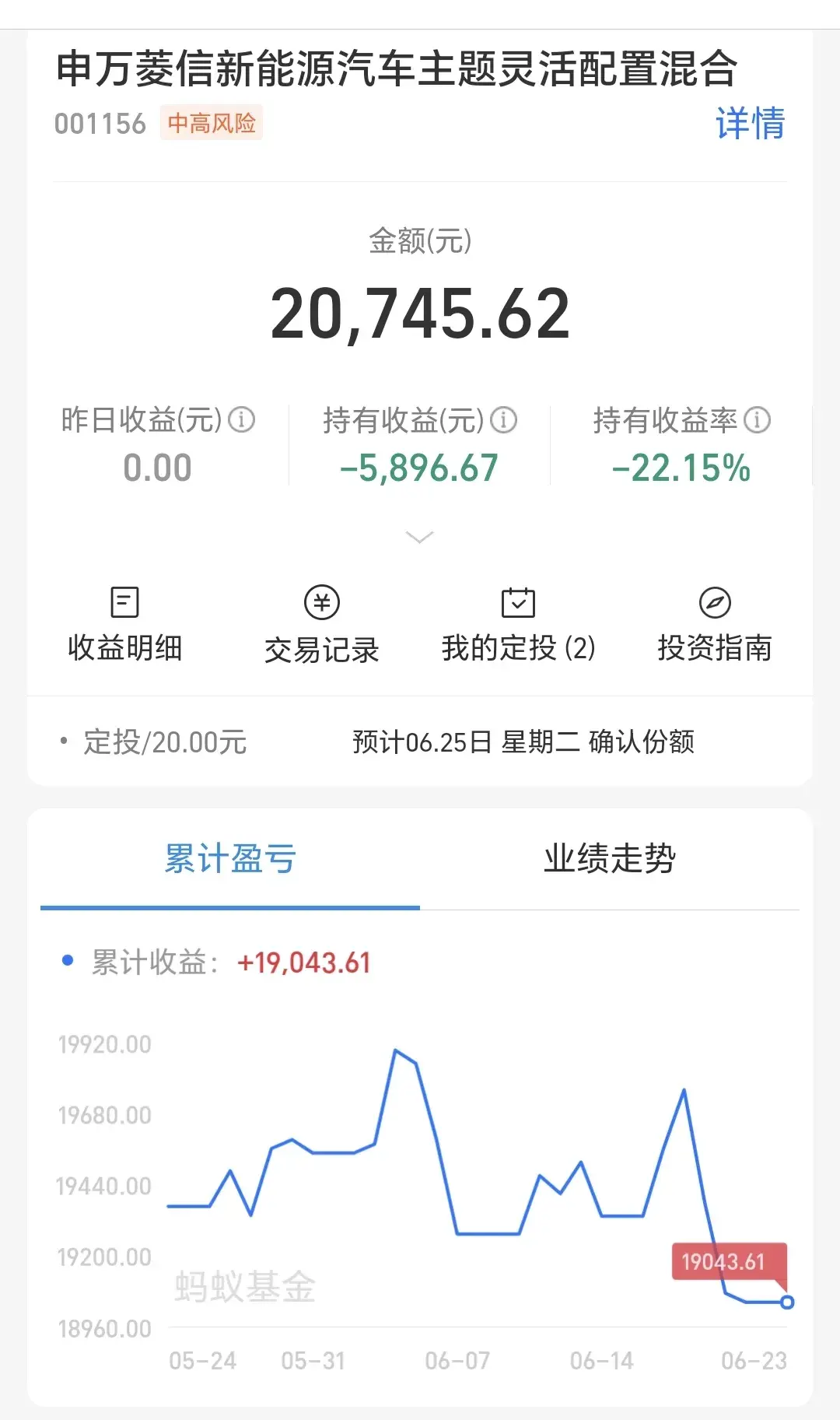Open the 详情 fund details link

pyautogui.click(x=750, y=124)
